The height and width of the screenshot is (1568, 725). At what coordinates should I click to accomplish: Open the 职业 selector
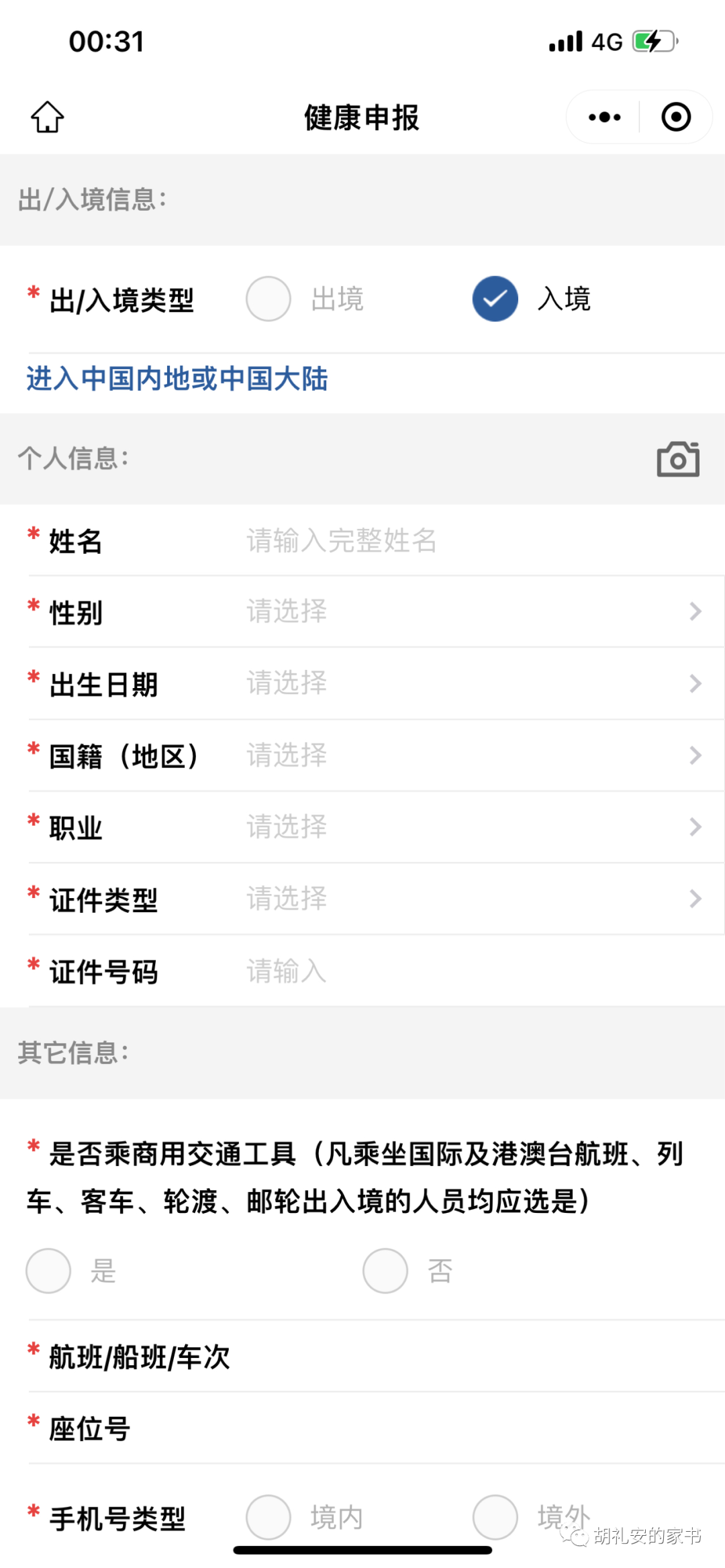pos(470,827)
